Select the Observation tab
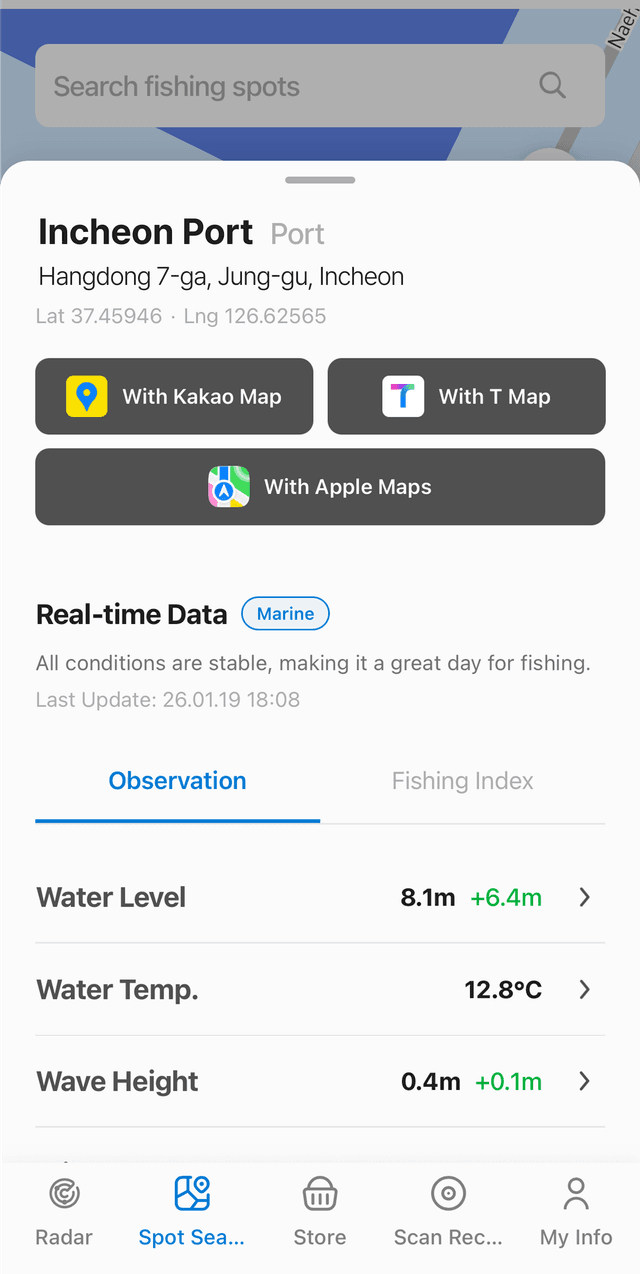The height and width of the screenshot is (1274, 640). coord(177,781)
